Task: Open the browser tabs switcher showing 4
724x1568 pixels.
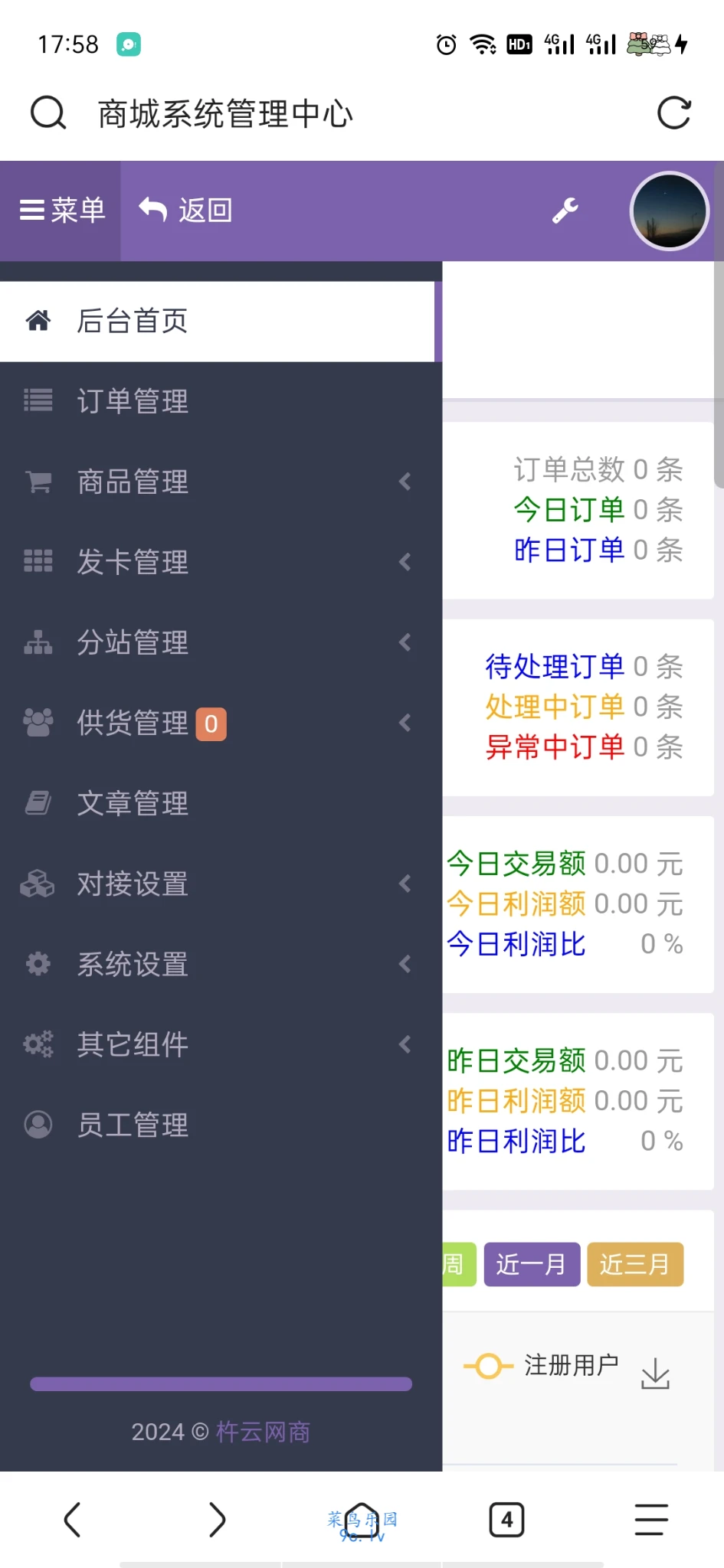Action: (506, 1520)
